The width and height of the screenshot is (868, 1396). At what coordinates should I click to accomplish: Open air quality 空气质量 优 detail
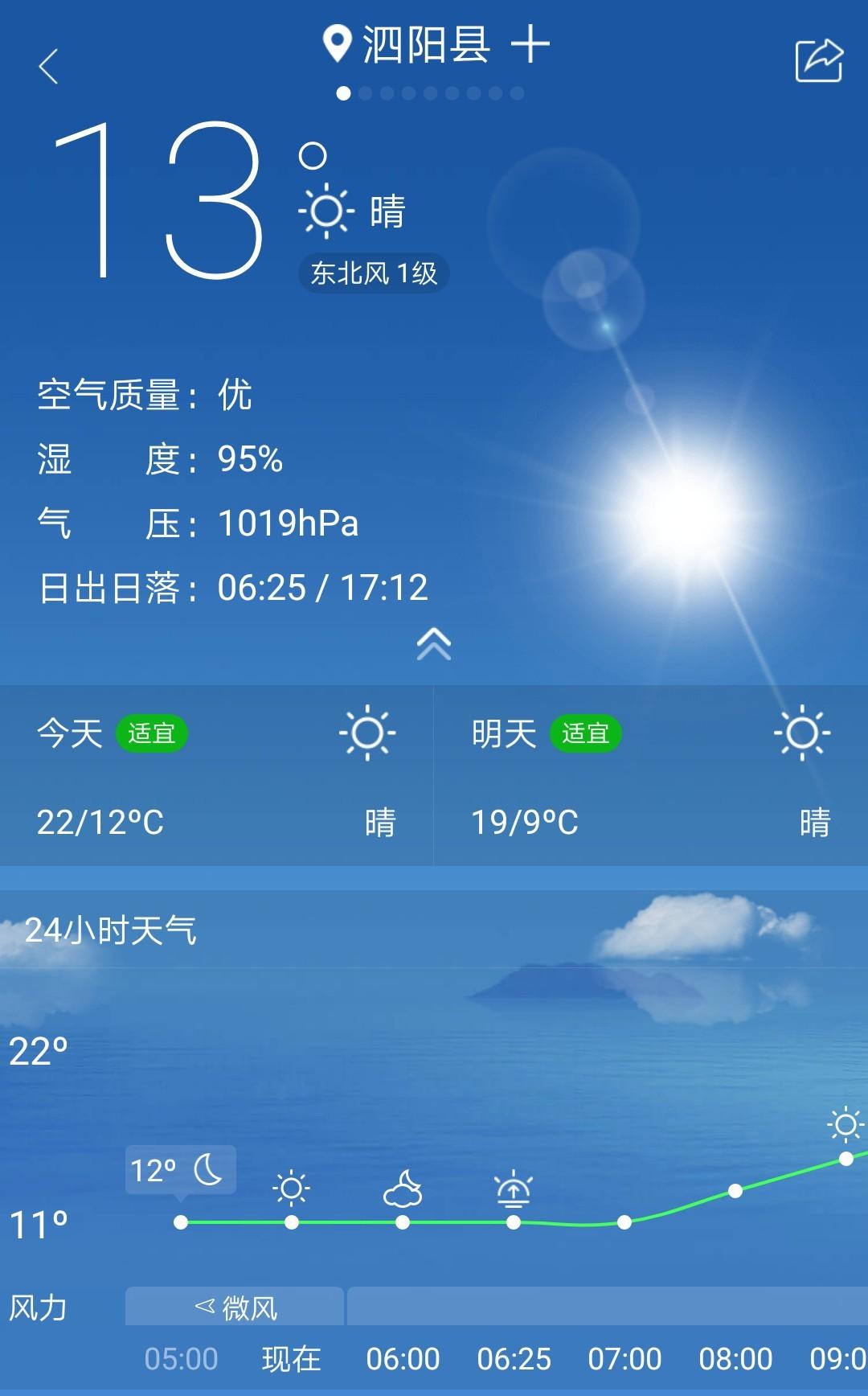click(145, 395)
